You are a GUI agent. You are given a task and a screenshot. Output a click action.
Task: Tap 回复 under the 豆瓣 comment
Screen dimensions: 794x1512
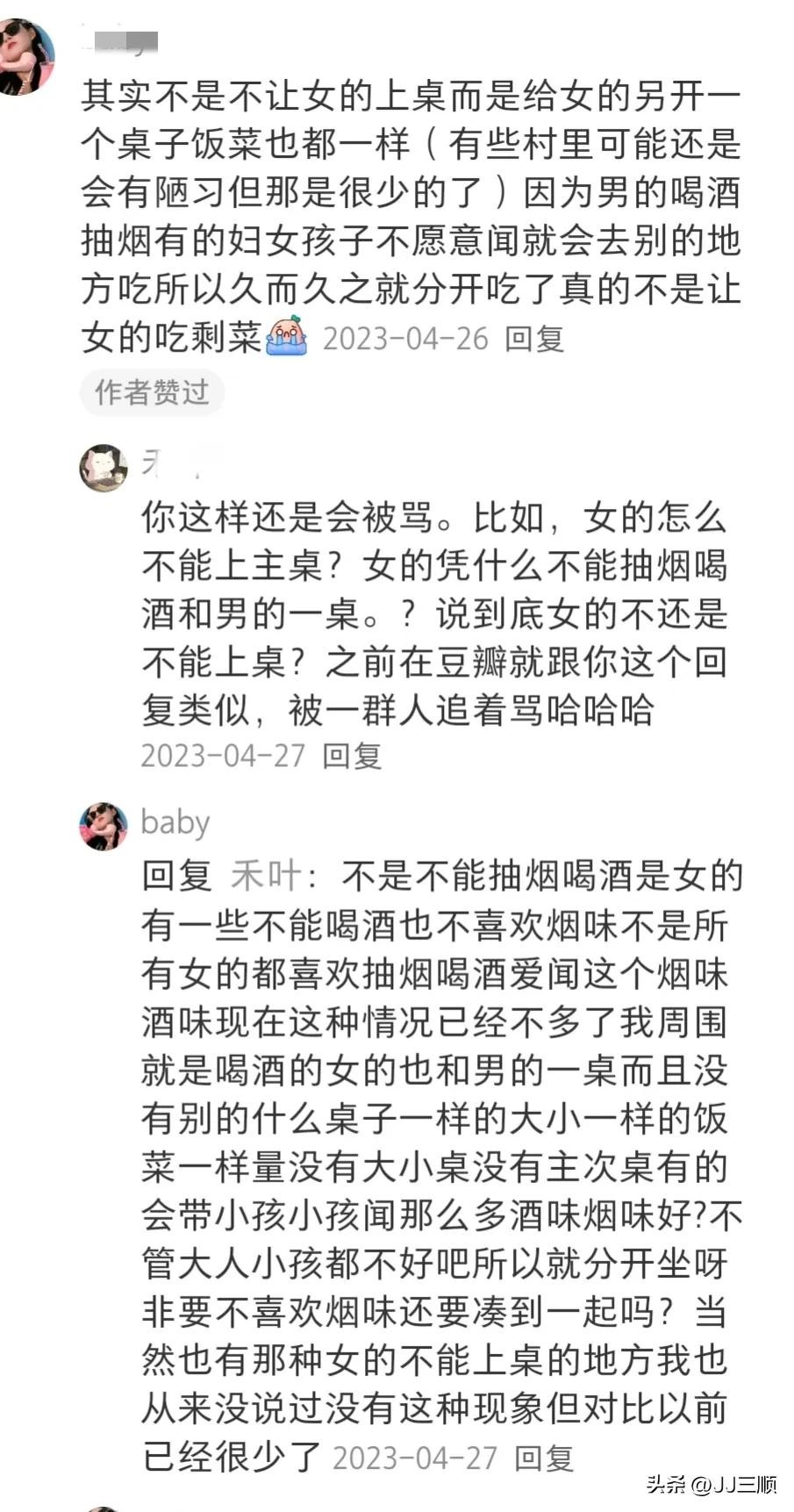[x=351, y=756]
